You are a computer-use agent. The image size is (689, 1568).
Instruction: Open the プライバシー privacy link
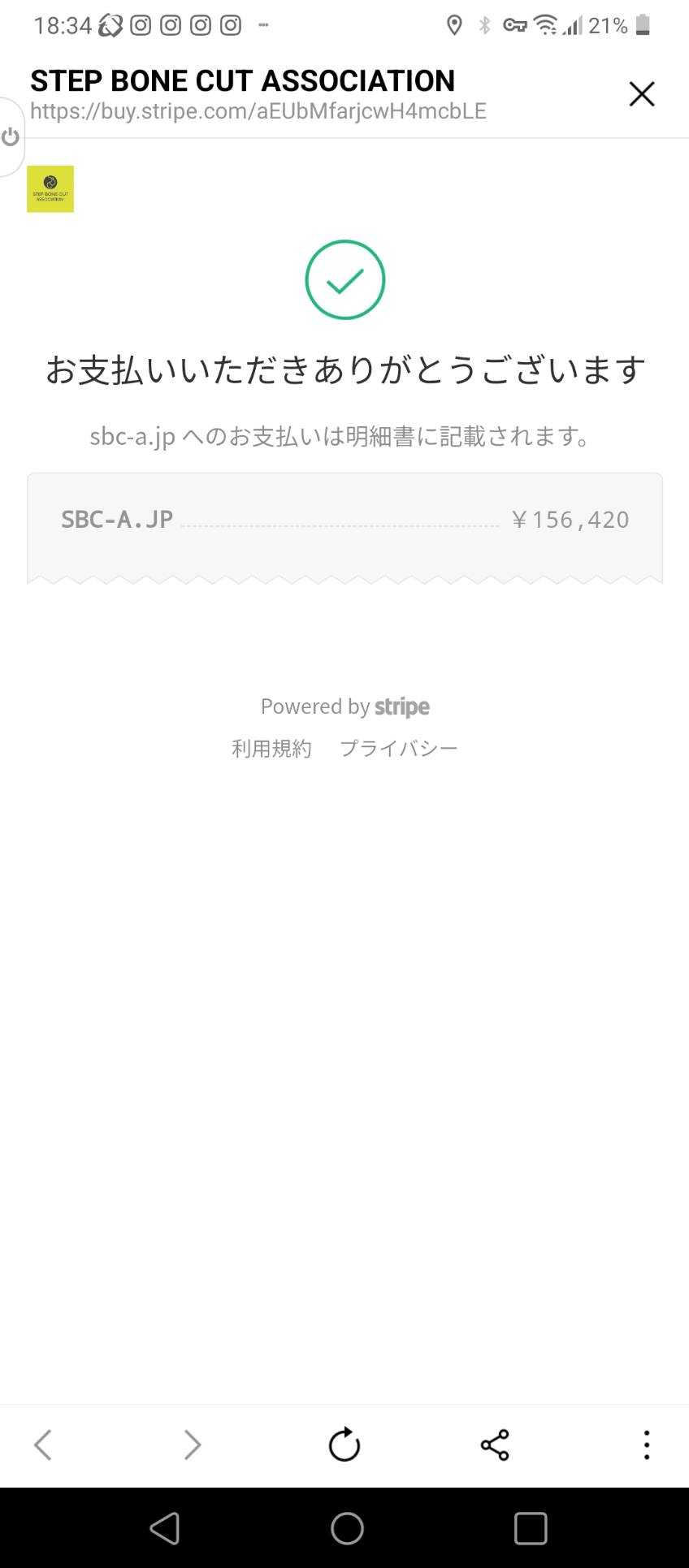[x=398, y=749]
